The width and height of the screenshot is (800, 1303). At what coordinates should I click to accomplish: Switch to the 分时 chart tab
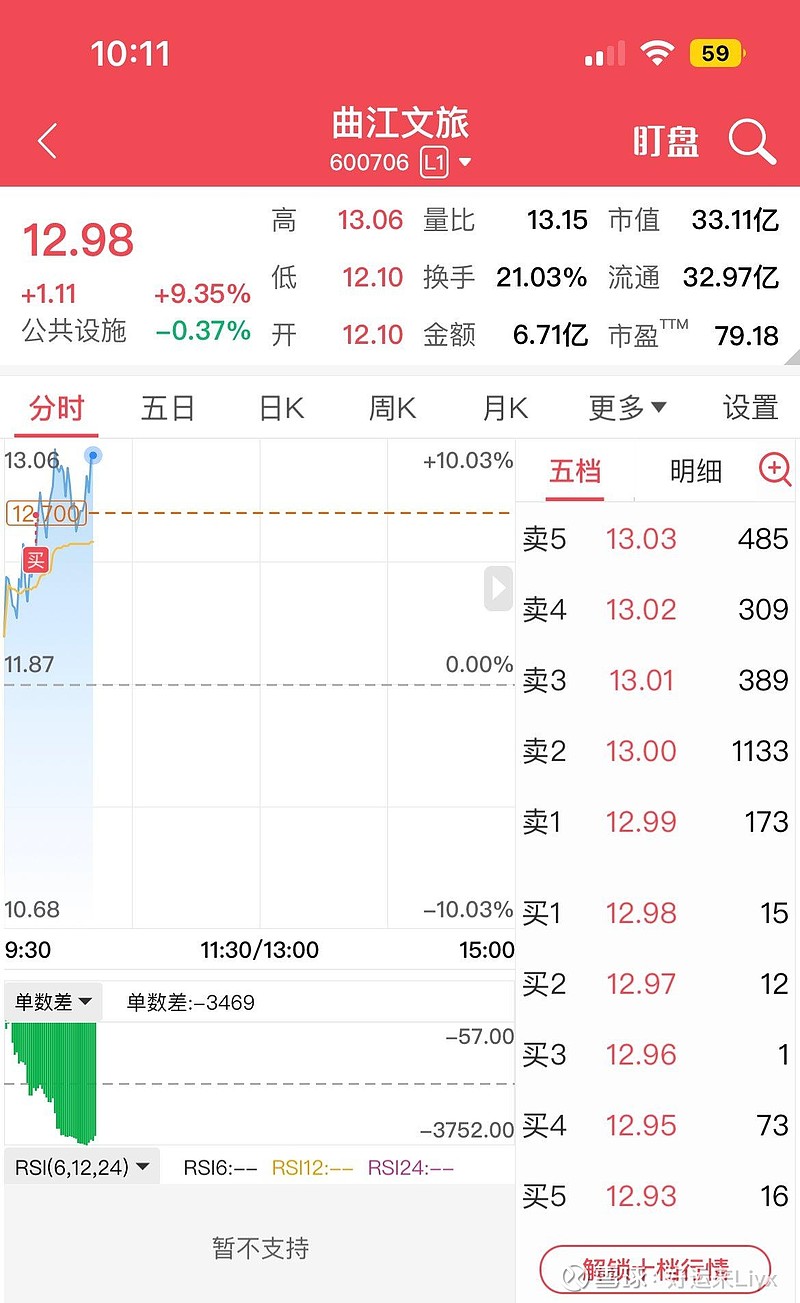pyautogui.click(x=56, y=408)
